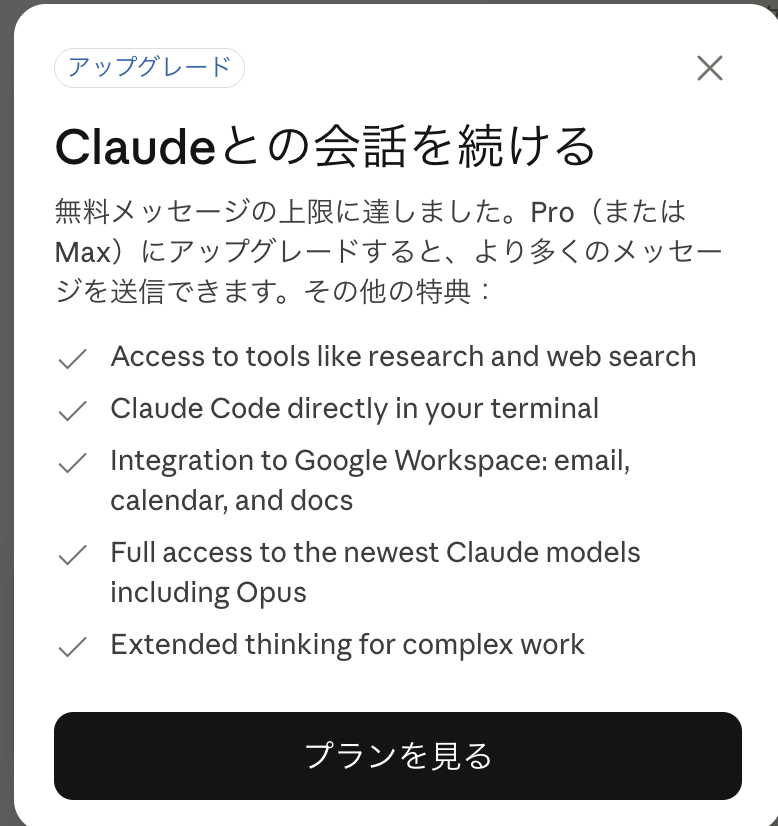Dismiss the upgrade dialog
The height and width of the screenshot is (826, 778).
click(x=709, y=68)
